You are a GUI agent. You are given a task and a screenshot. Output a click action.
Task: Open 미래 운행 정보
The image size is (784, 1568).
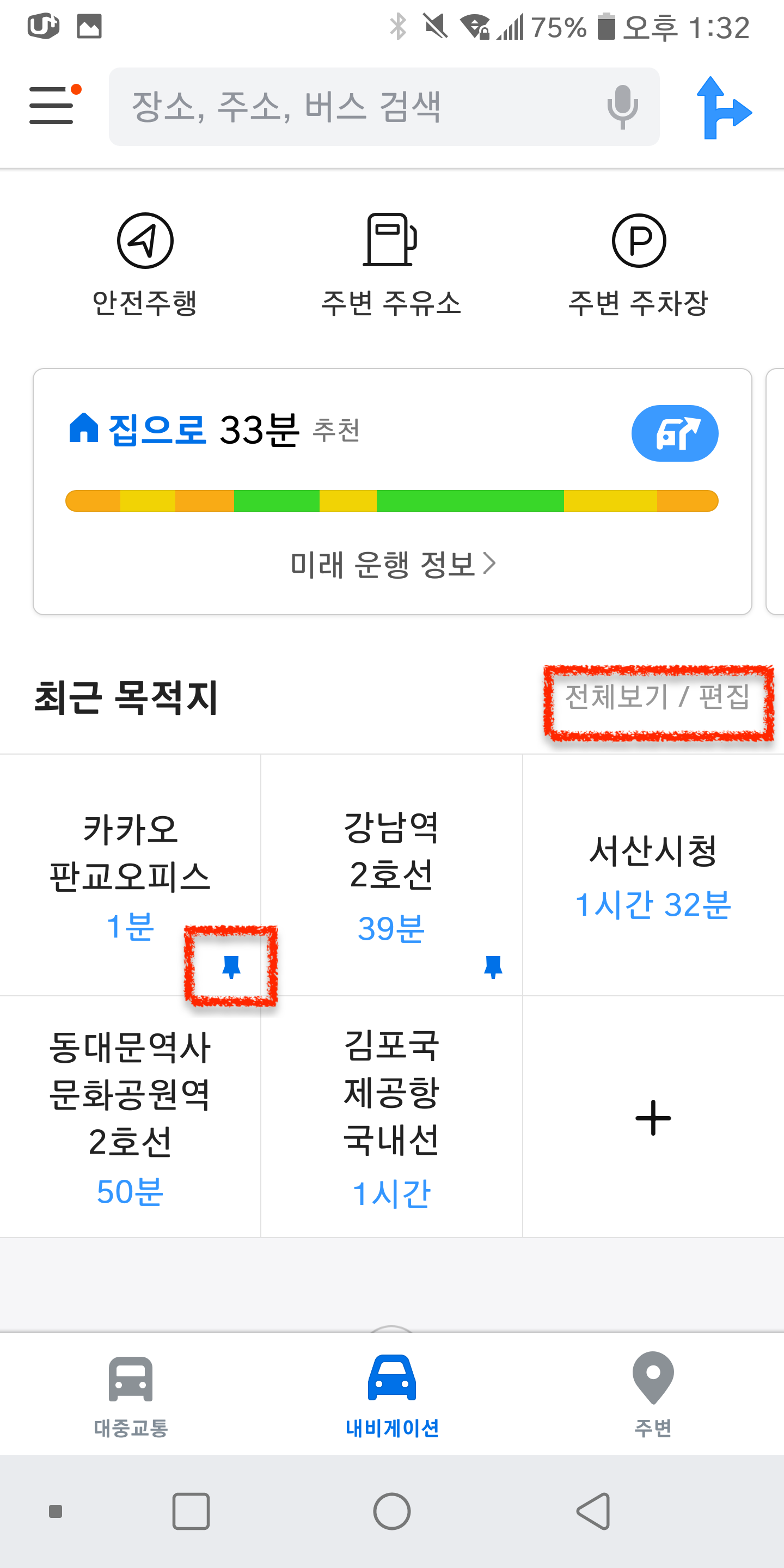click(393, 563)
